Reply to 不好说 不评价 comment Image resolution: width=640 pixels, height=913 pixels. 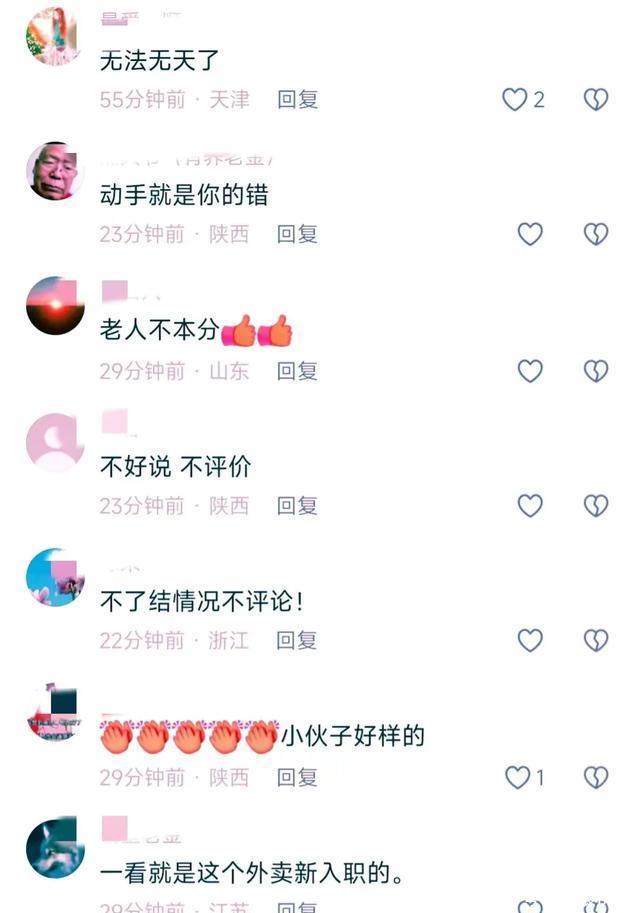[x=297, y=506]
